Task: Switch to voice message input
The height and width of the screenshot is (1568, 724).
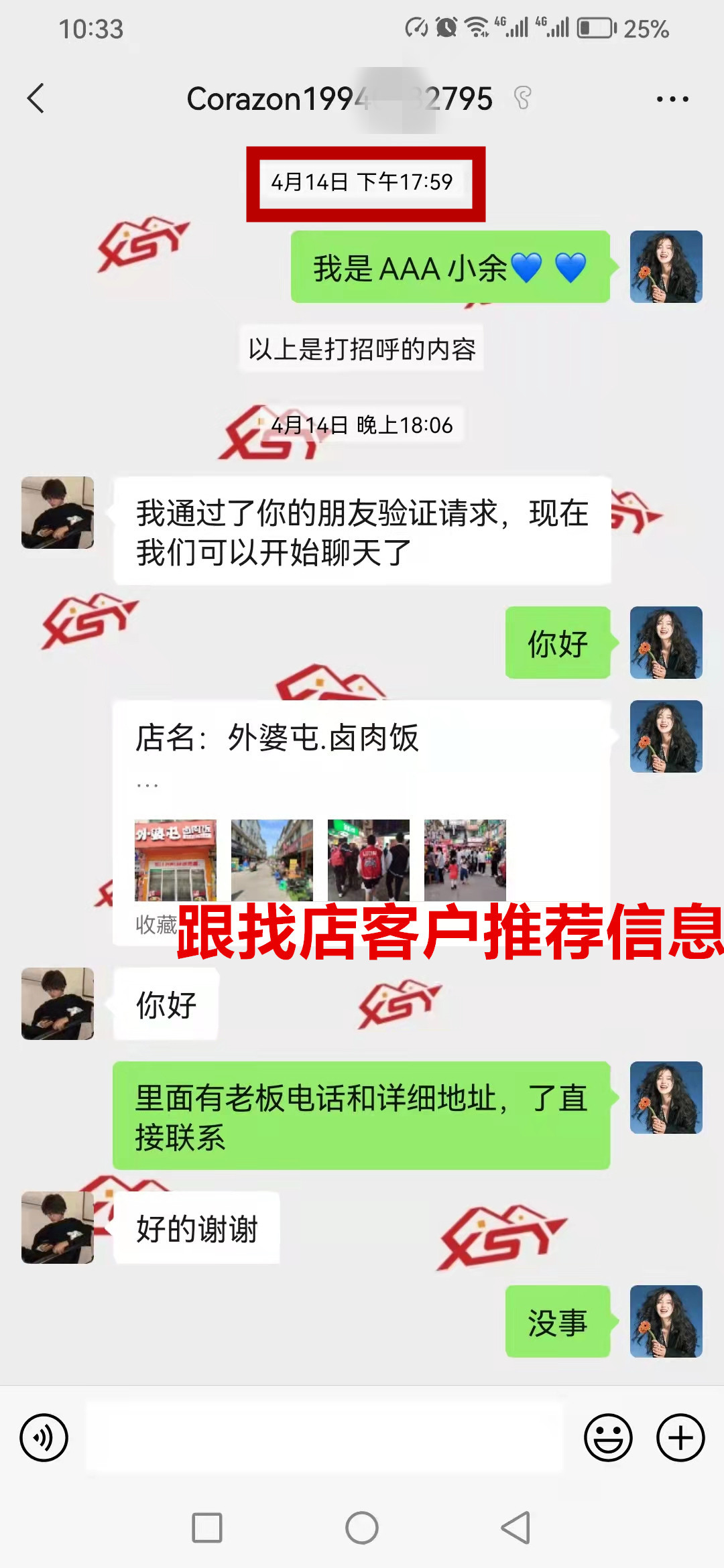Action: tap(44, 1437)
